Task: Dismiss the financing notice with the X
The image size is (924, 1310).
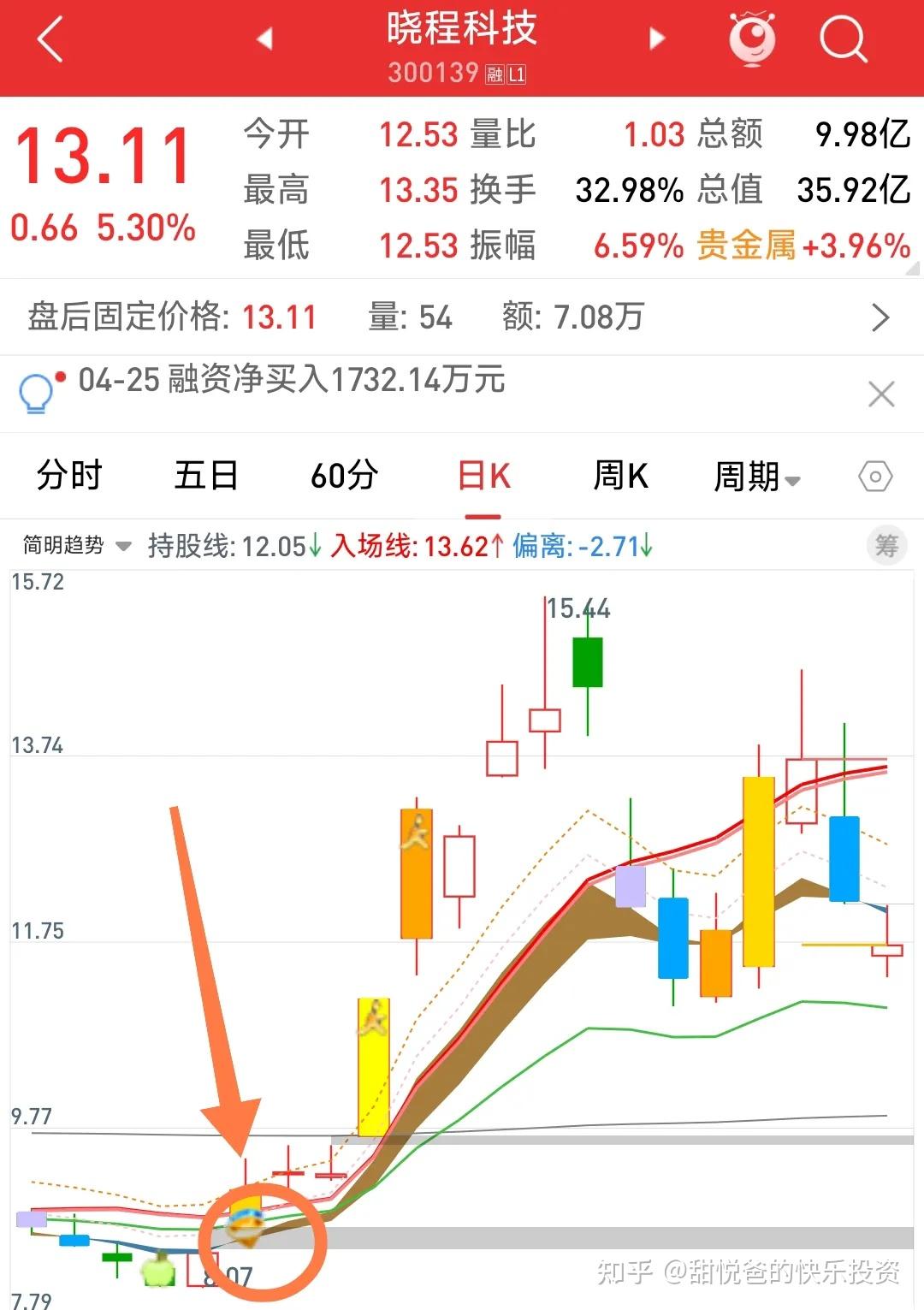Action: tap(881, 394)
